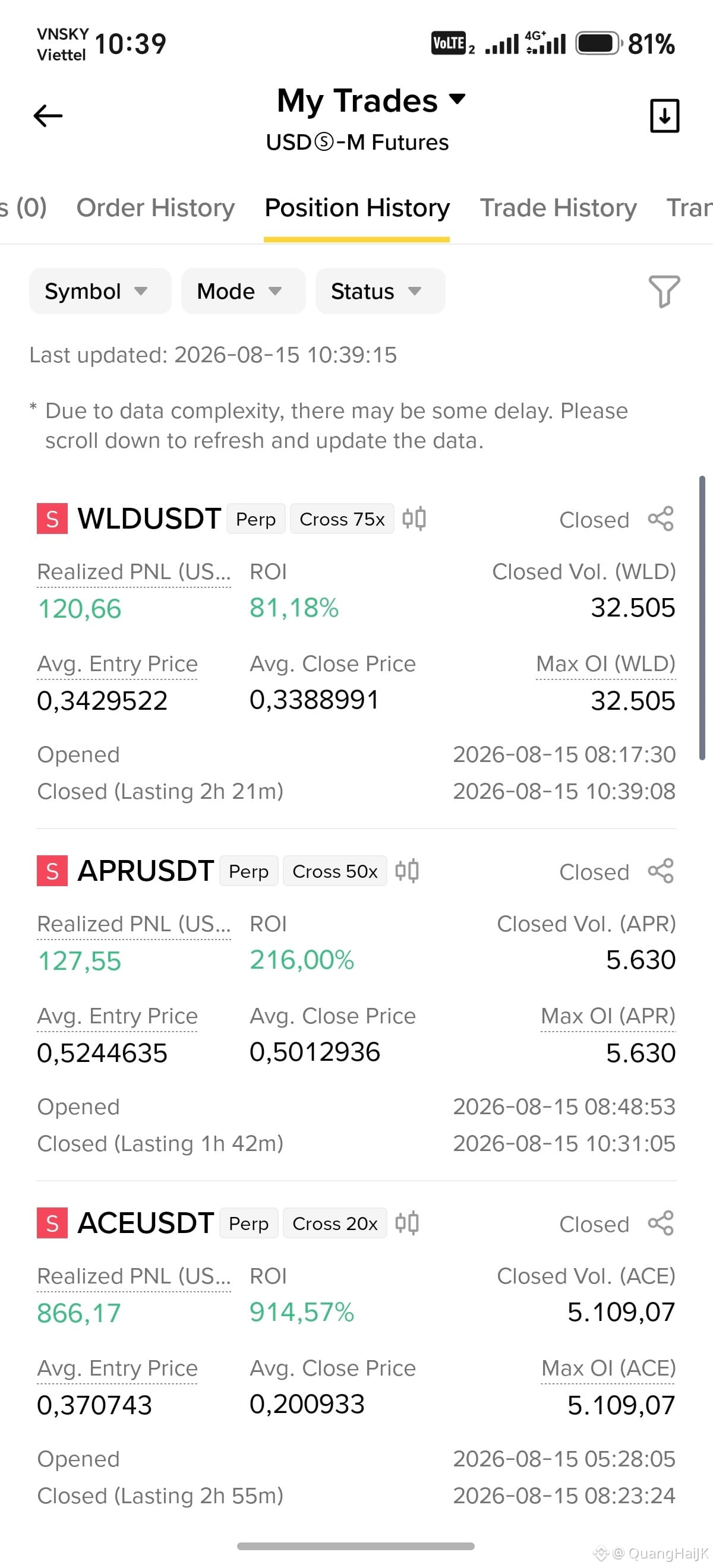The height and width of the screenshot is (1568, 713).
Task: Open chart icon next to ACEUSDT
Action: click(x=407, y=1224)
